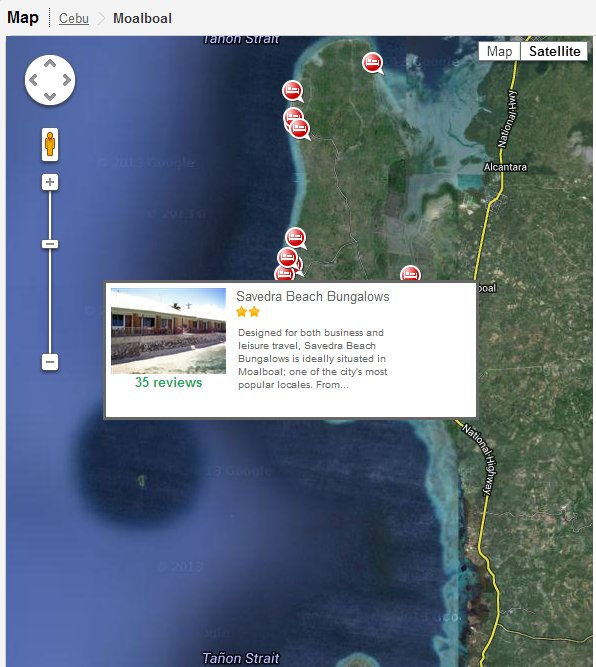The image size is (596, 667).
Task: Tap the Street View pegman
Action: pos(50,145)
